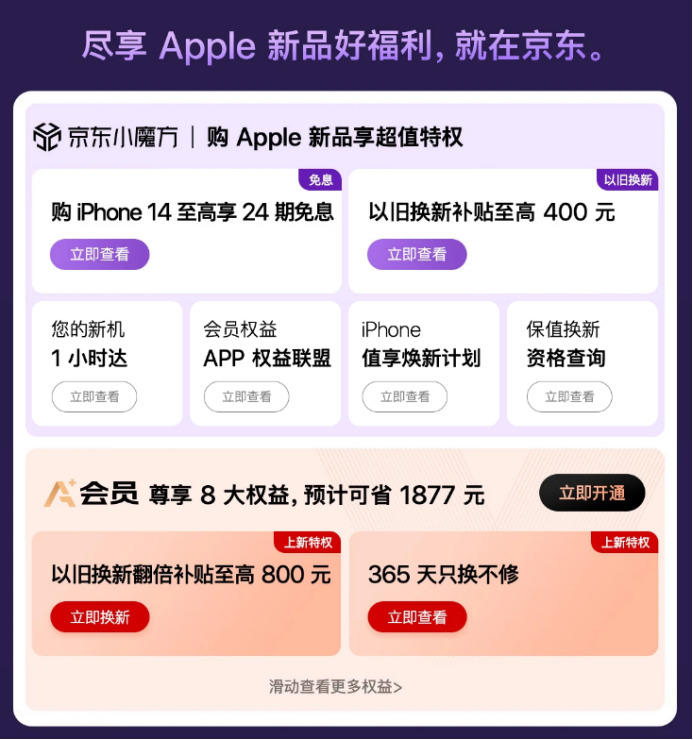Check the iPhone 值享焕新计划

pos(405,397)
